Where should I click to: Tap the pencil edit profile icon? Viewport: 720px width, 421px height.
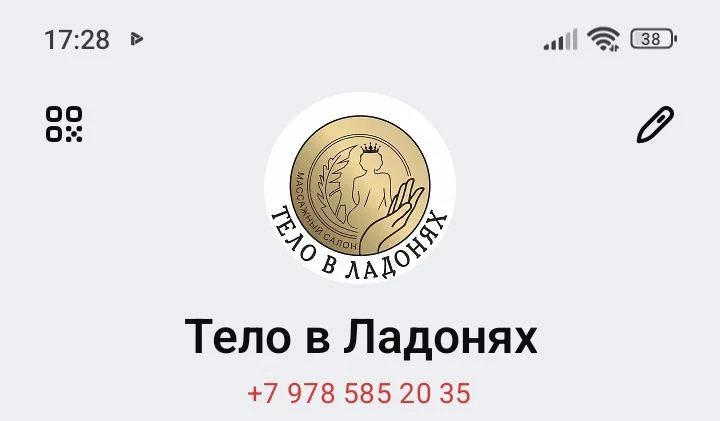coord(655,125)
